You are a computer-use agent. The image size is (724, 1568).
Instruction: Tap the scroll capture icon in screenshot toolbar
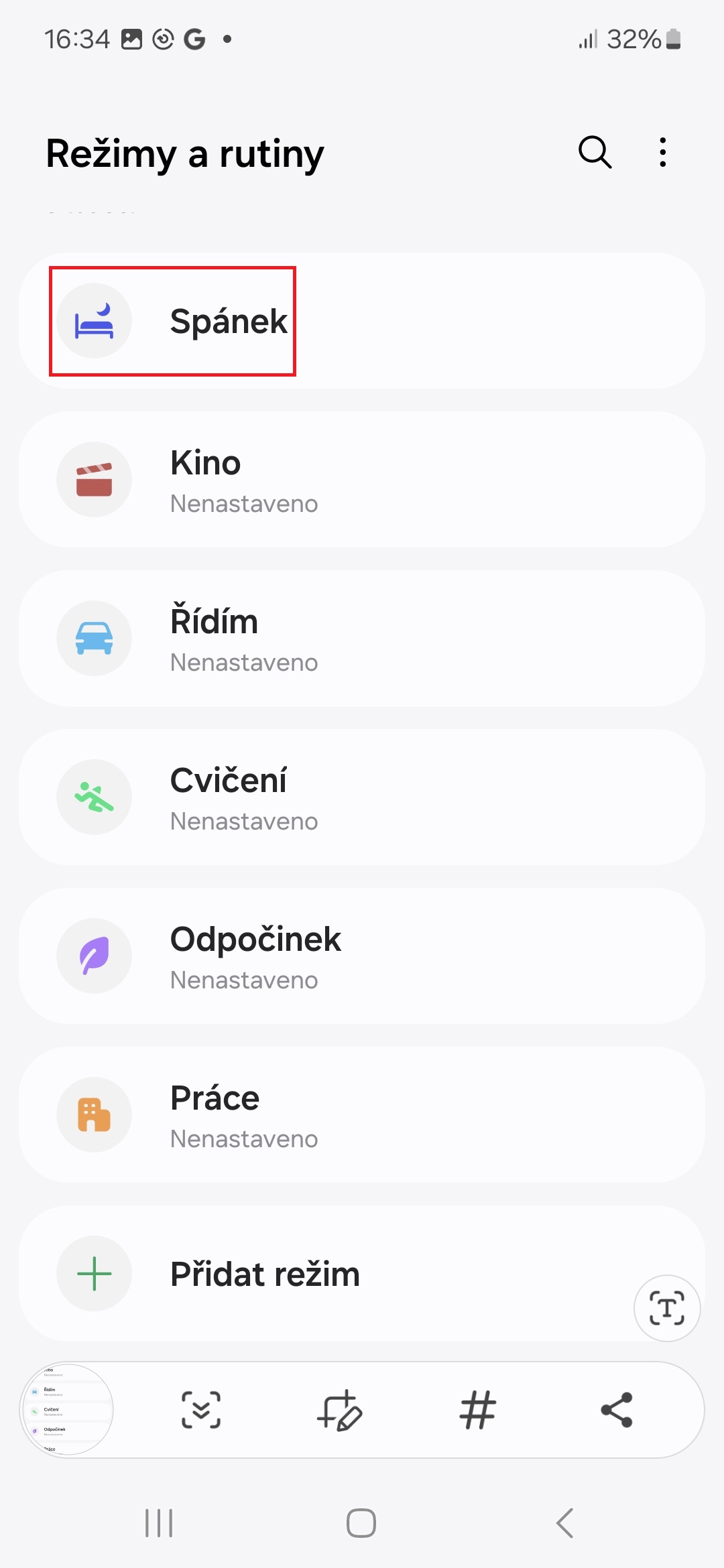tap(201, 1411)
